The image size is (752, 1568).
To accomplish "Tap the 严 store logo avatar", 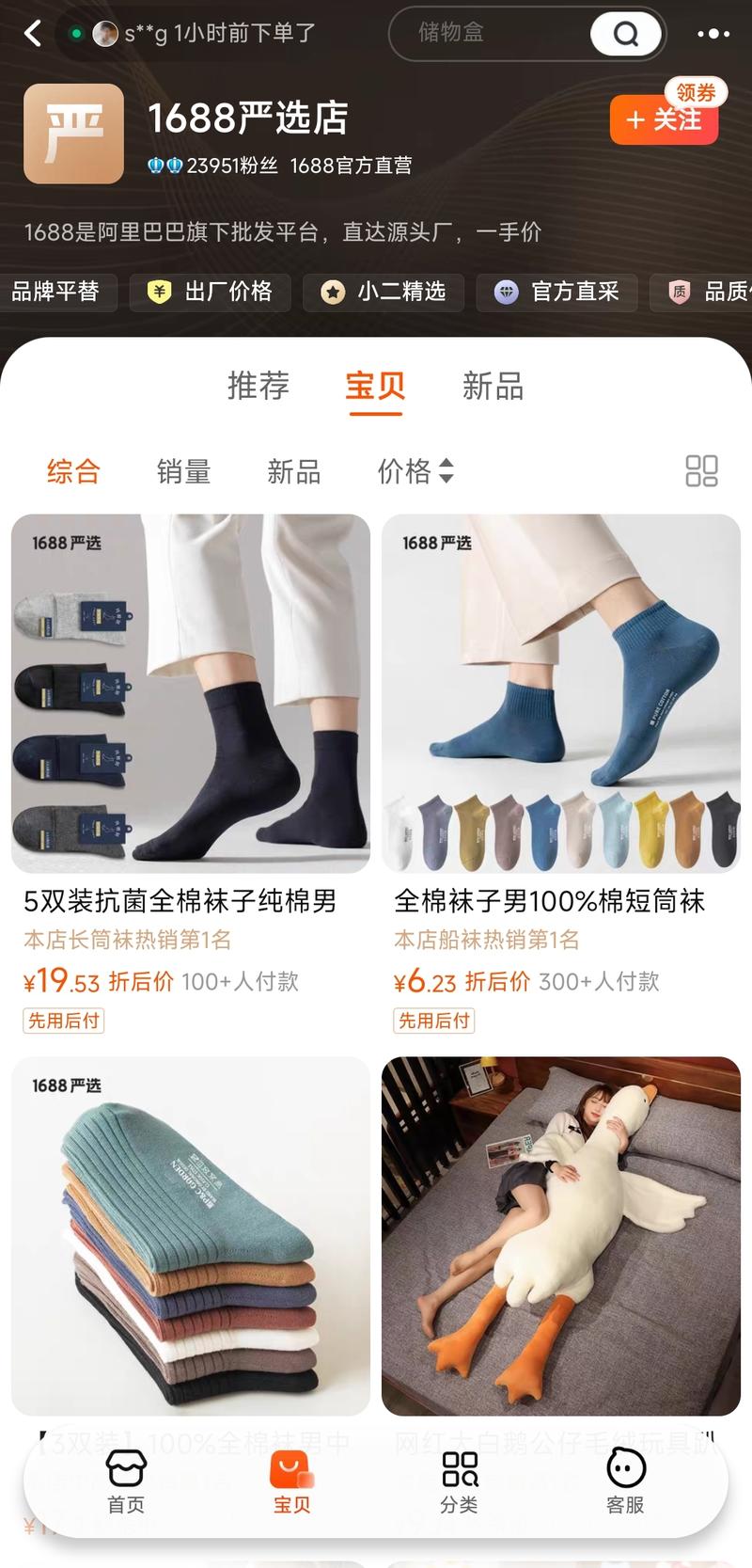I will (73, 134).
